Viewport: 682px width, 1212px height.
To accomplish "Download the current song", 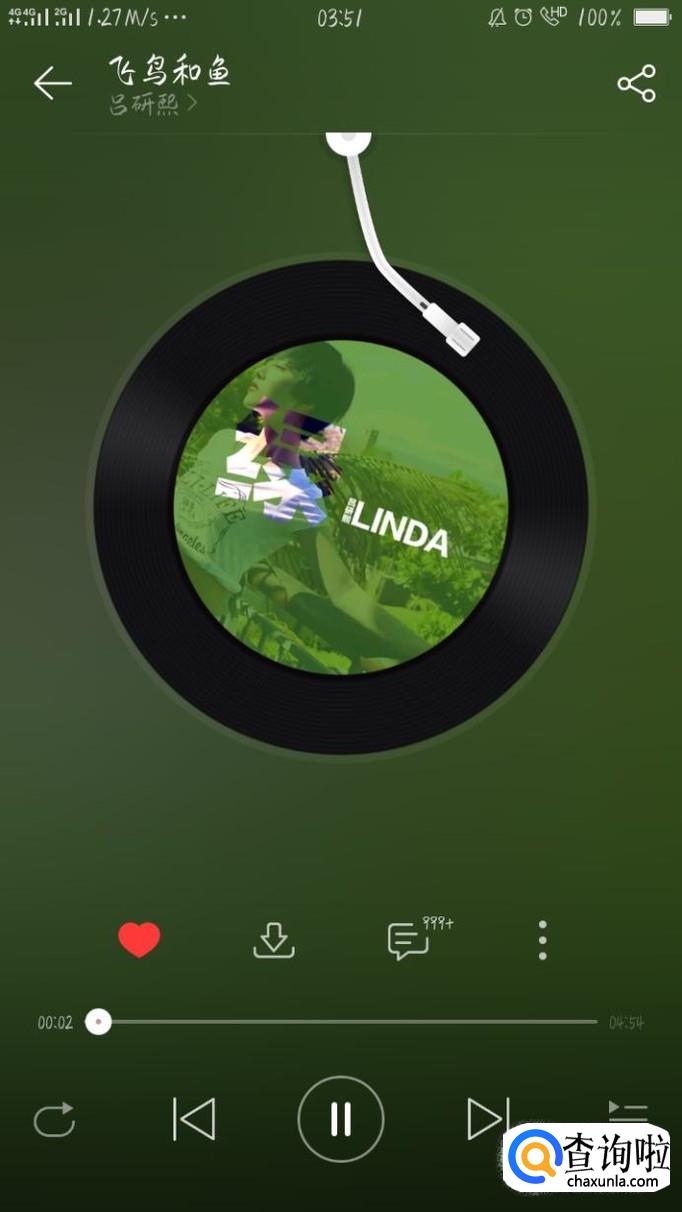I will tap(273, 940).
